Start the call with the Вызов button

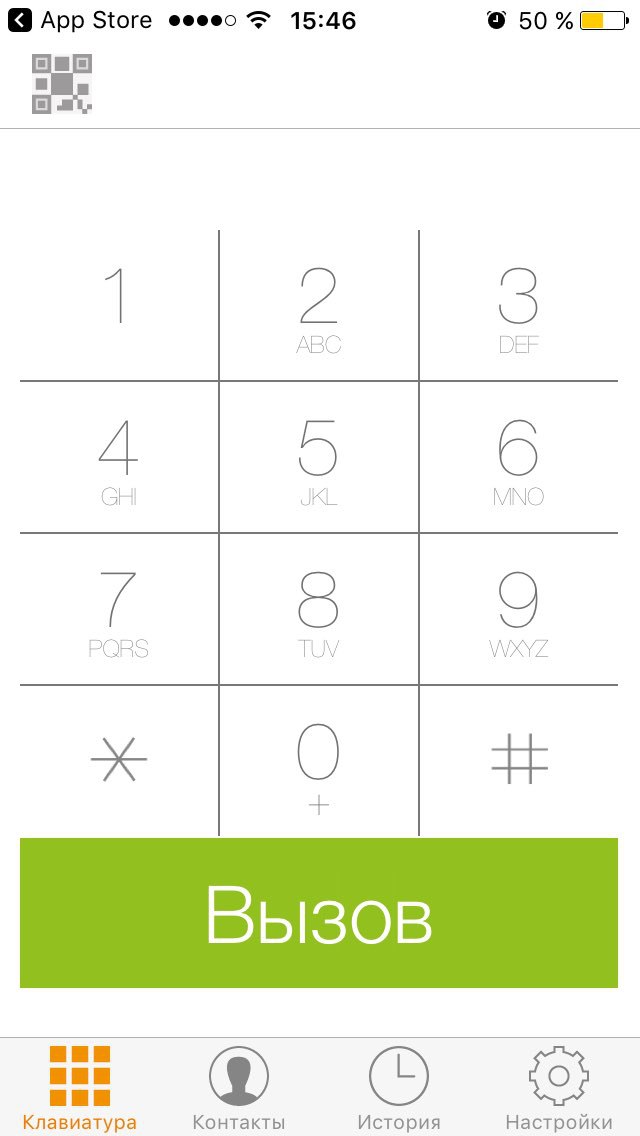[319, 913]
